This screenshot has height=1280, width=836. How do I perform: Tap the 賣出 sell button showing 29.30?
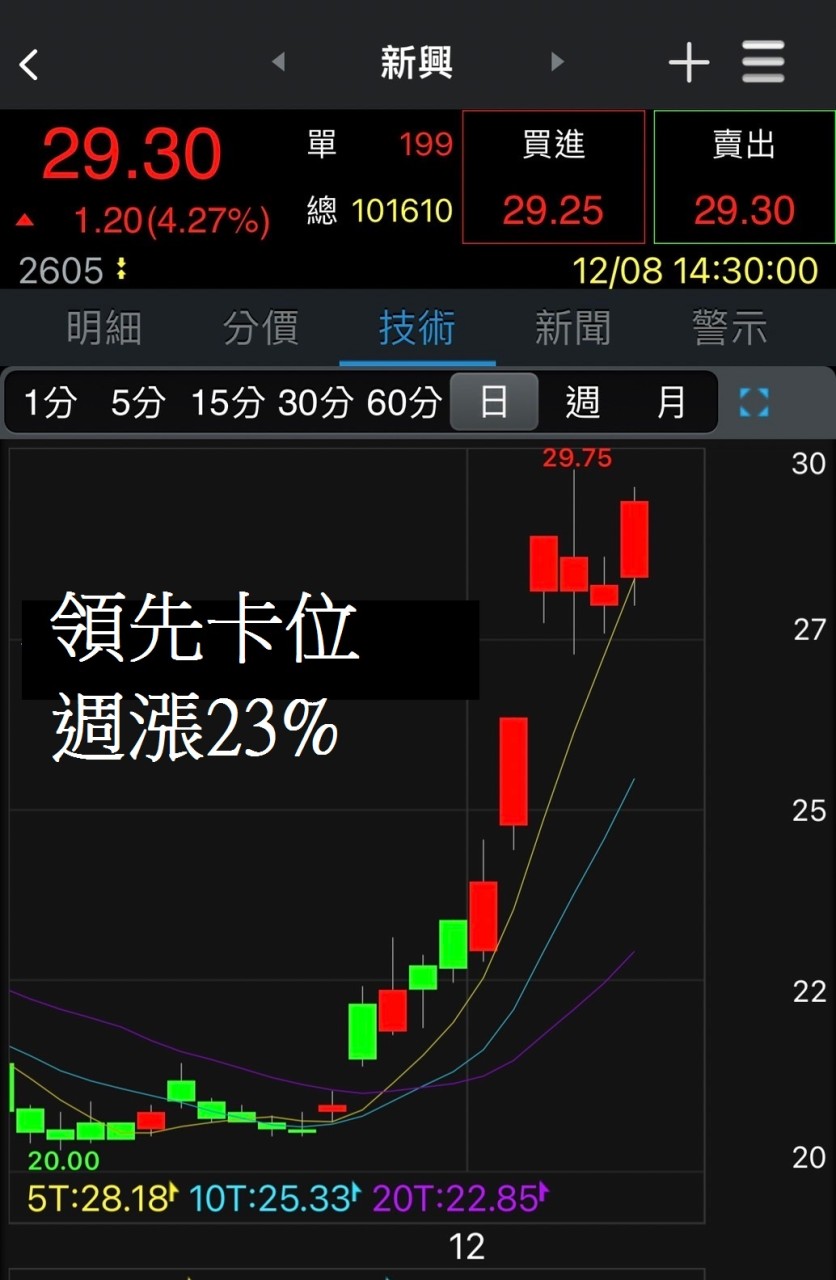point(744,178)
